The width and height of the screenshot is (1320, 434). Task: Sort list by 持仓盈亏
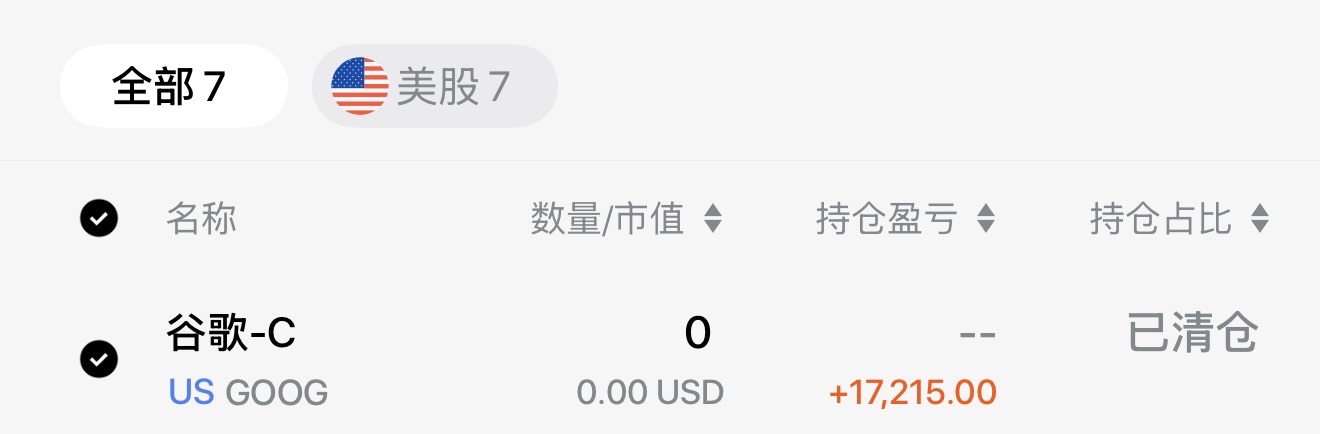(904, 219)
